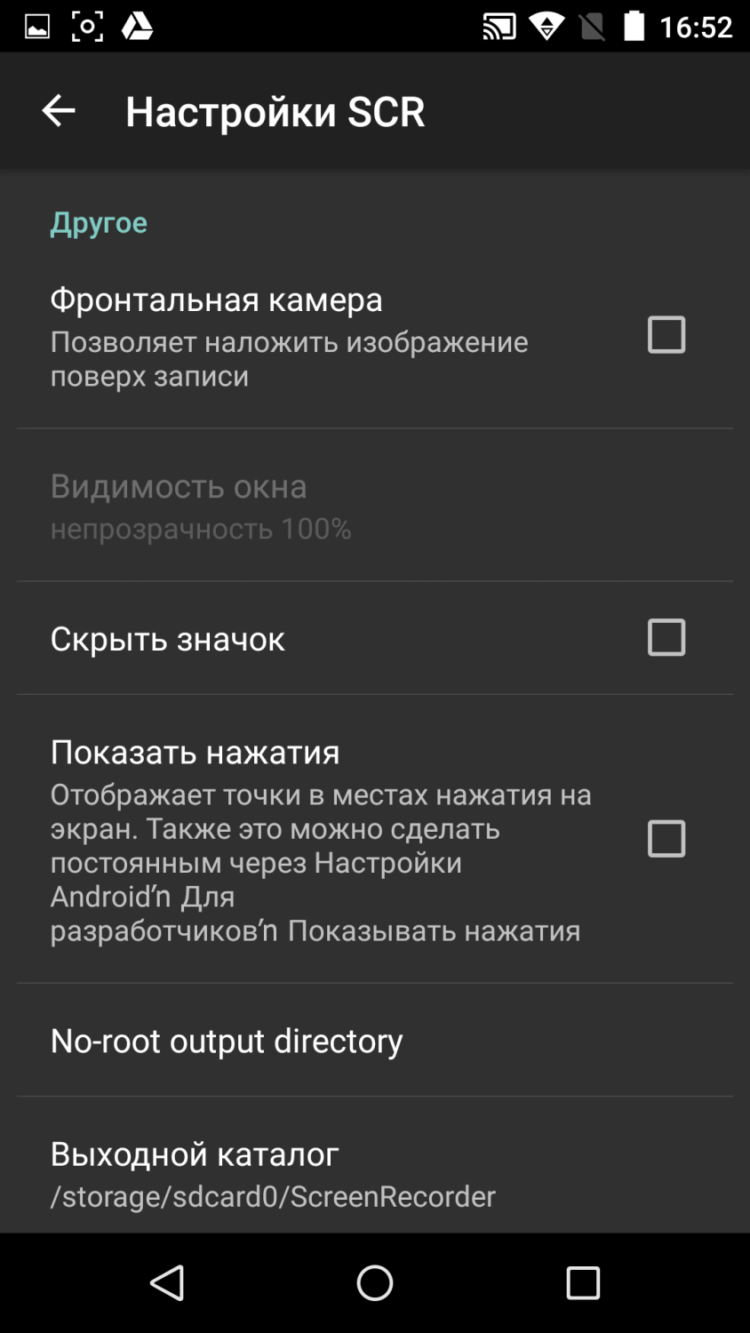The height and width of the screenshot is (1333, 750).
Task: Tap the back arrow in SCR settings
Action: 57,110
